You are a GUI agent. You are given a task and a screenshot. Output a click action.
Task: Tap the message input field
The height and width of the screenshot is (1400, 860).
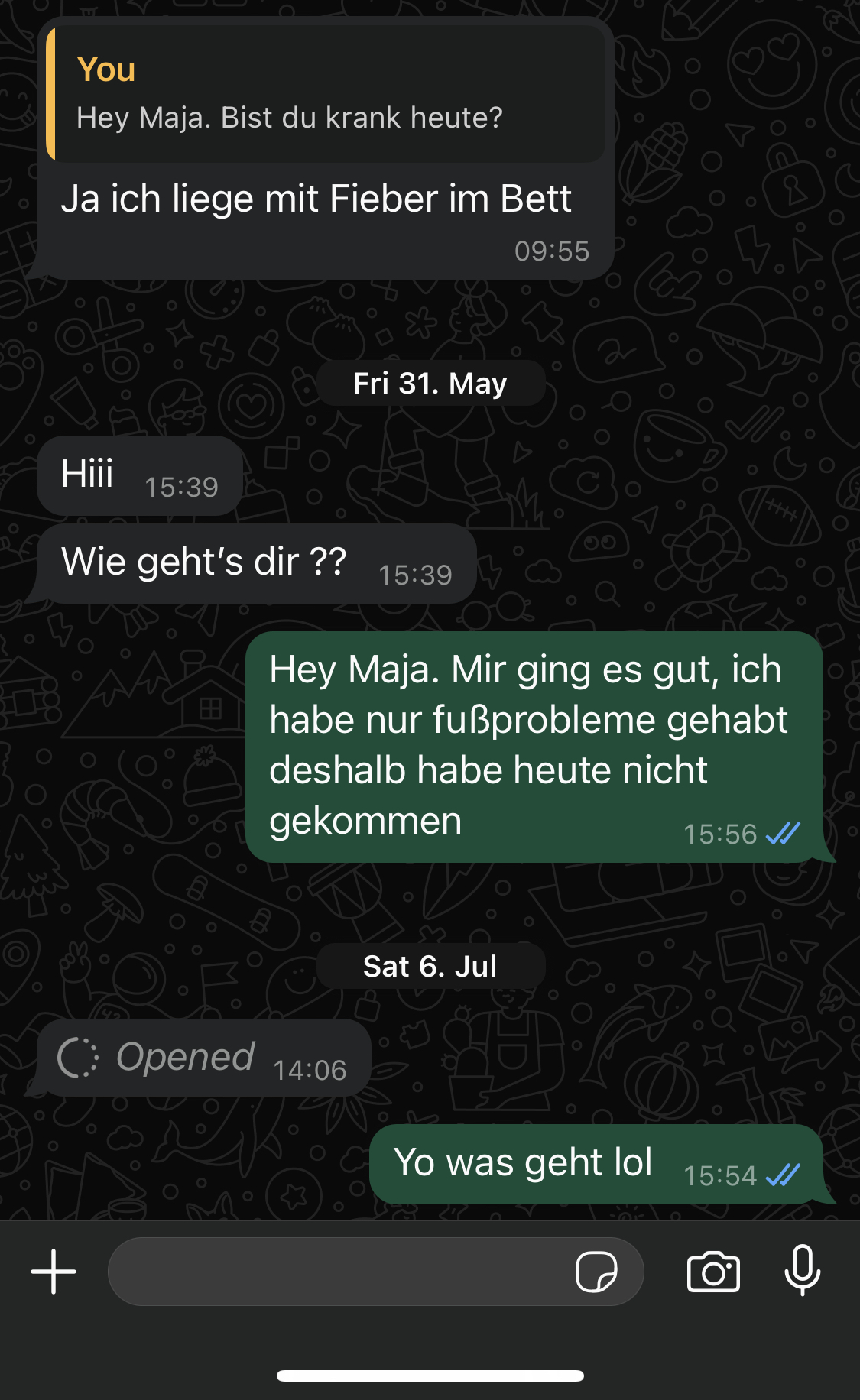336,1272
